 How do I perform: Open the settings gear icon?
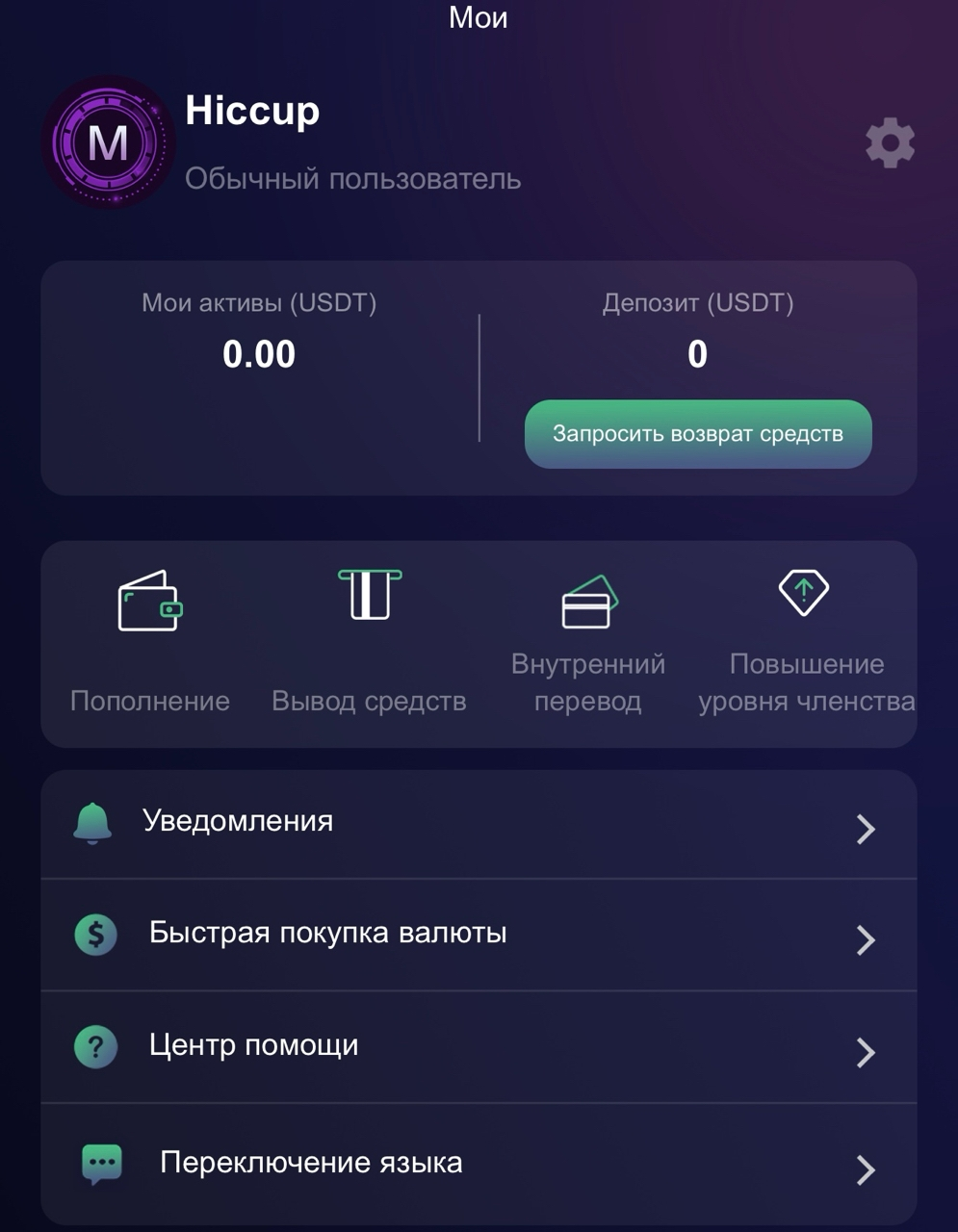click(889, 142)
